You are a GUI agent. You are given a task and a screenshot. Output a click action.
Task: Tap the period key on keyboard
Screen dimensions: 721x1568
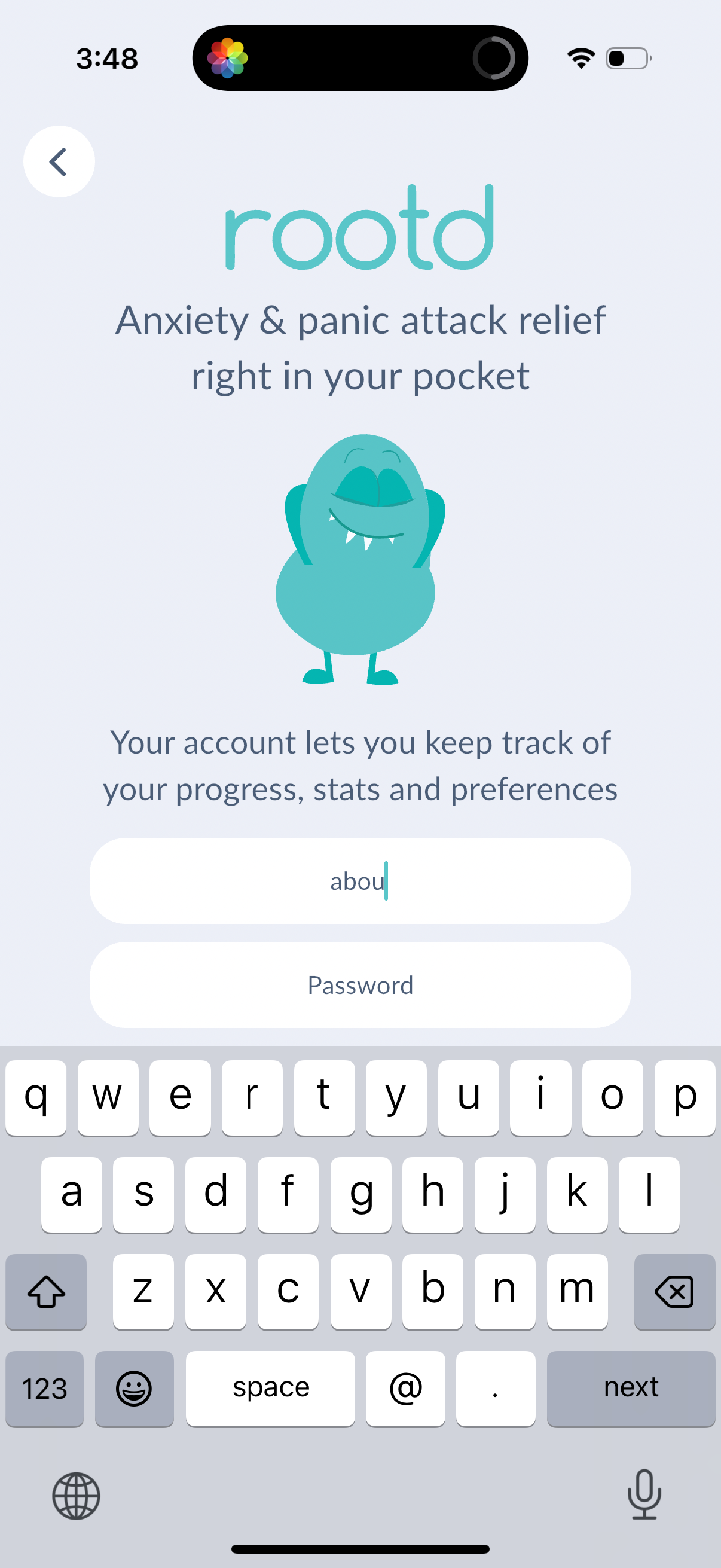(x=495, y=1388)
